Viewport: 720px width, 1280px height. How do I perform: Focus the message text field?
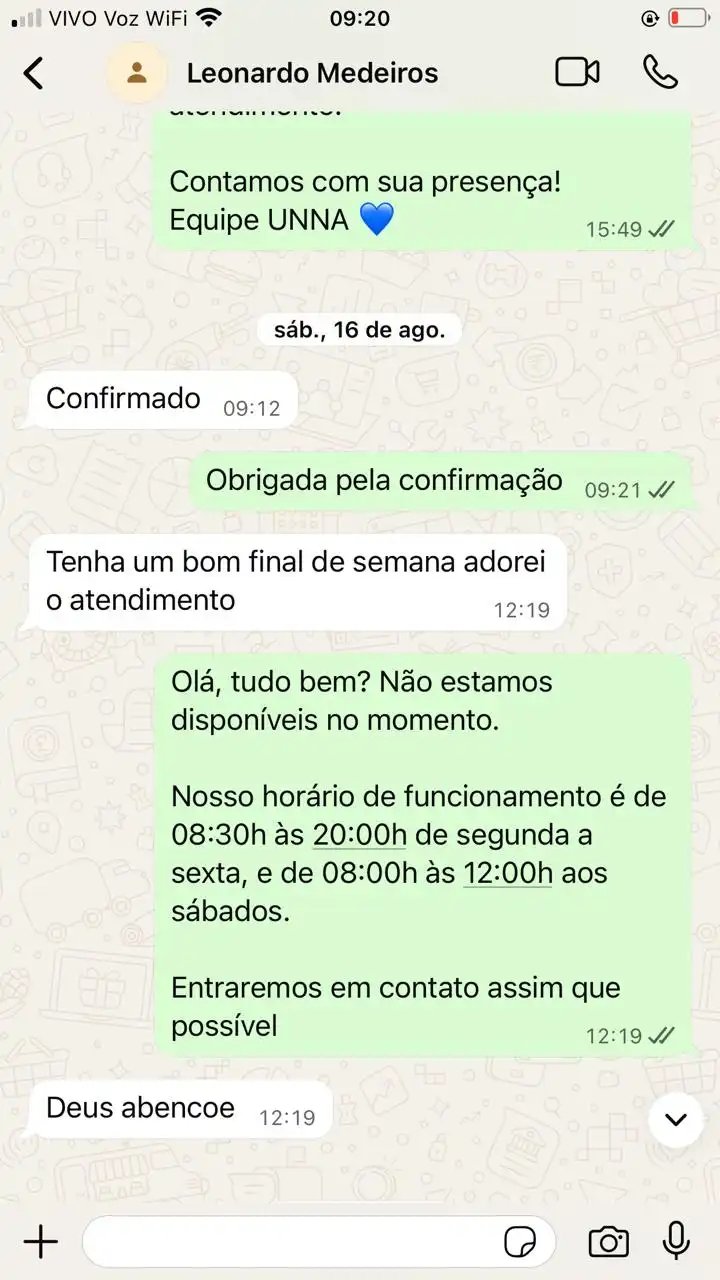tap(290, 1242)
